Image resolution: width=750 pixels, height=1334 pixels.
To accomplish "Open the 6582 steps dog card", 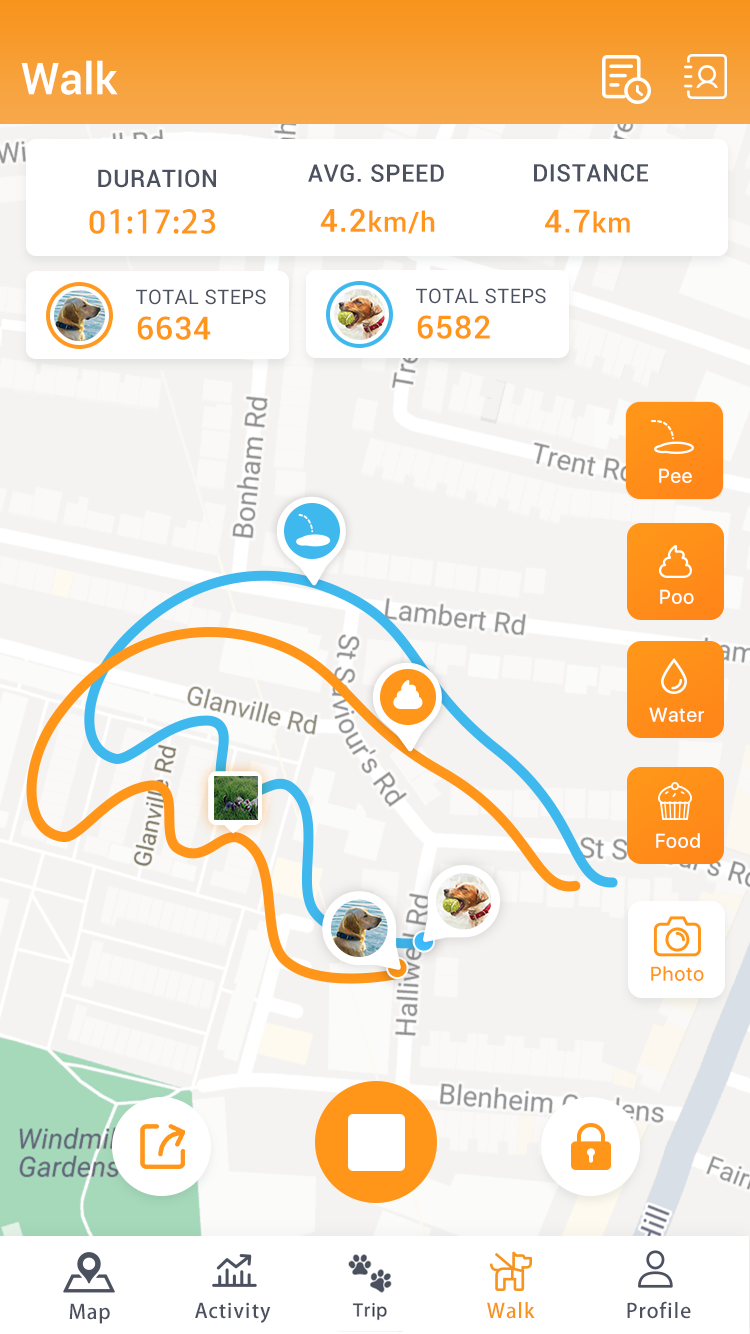I will click(437, 314).
